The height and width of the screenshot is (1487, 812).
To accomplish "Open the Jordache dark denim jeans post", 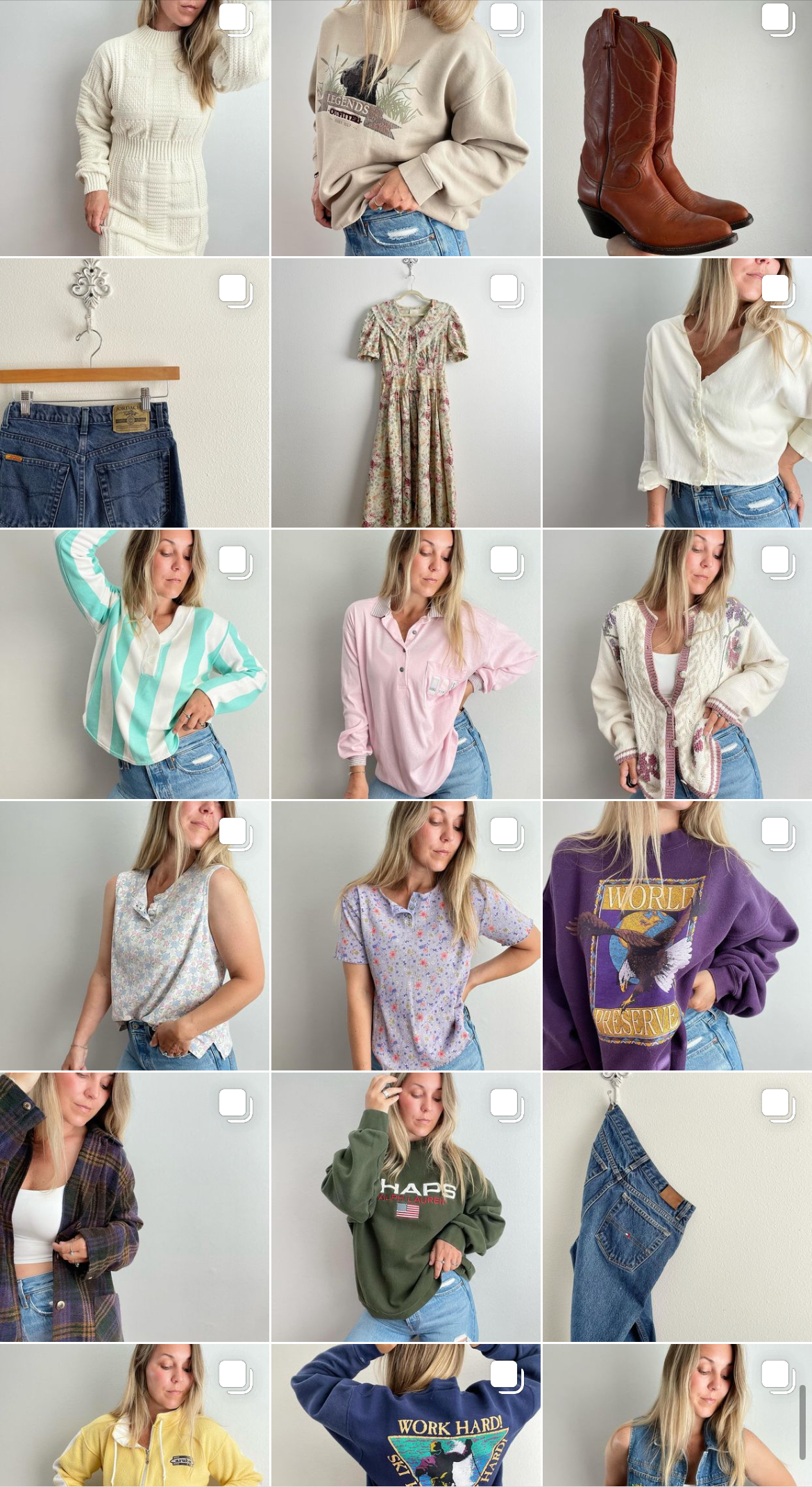I will click(135, 393).
